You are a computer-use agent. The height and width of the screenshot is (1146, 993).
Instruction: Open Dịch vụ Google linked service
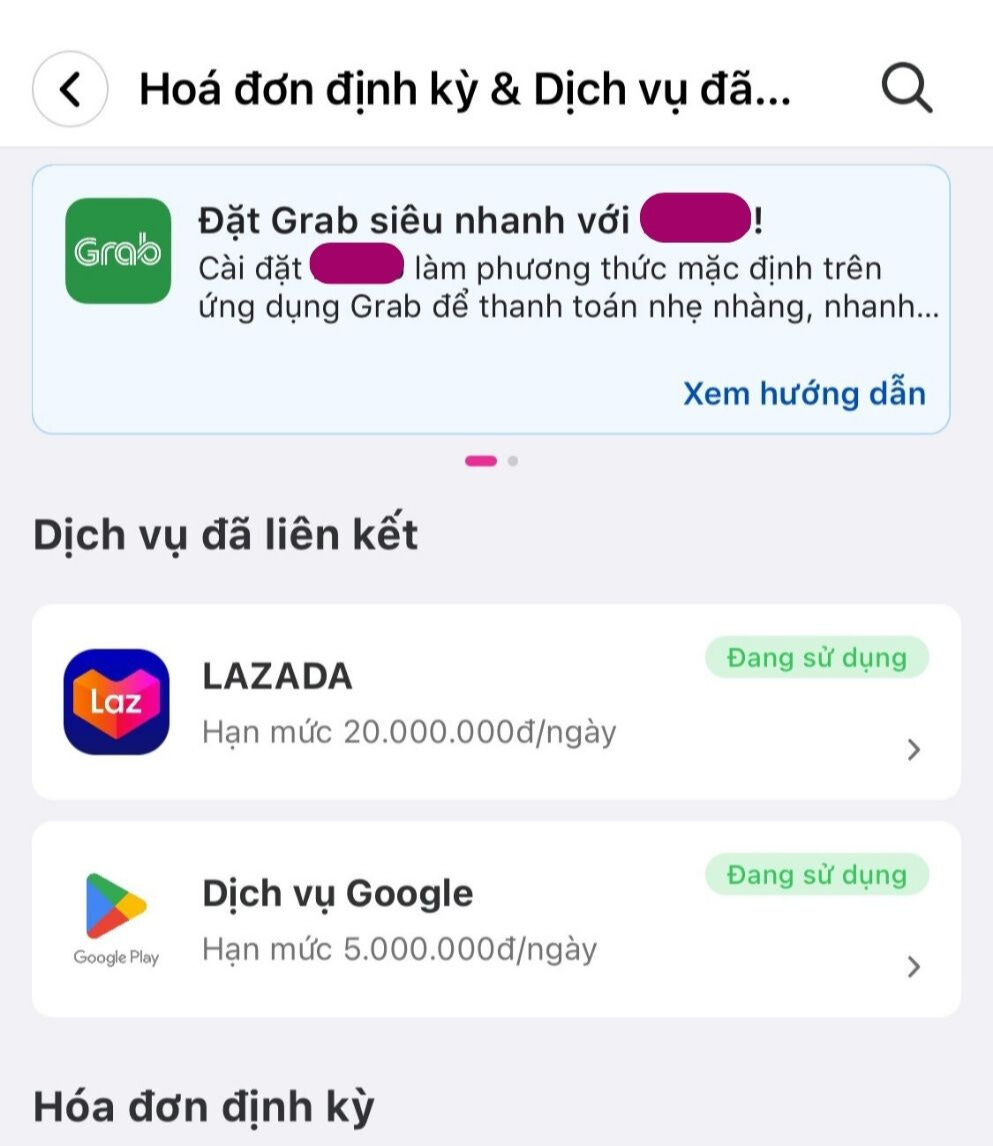496,919
